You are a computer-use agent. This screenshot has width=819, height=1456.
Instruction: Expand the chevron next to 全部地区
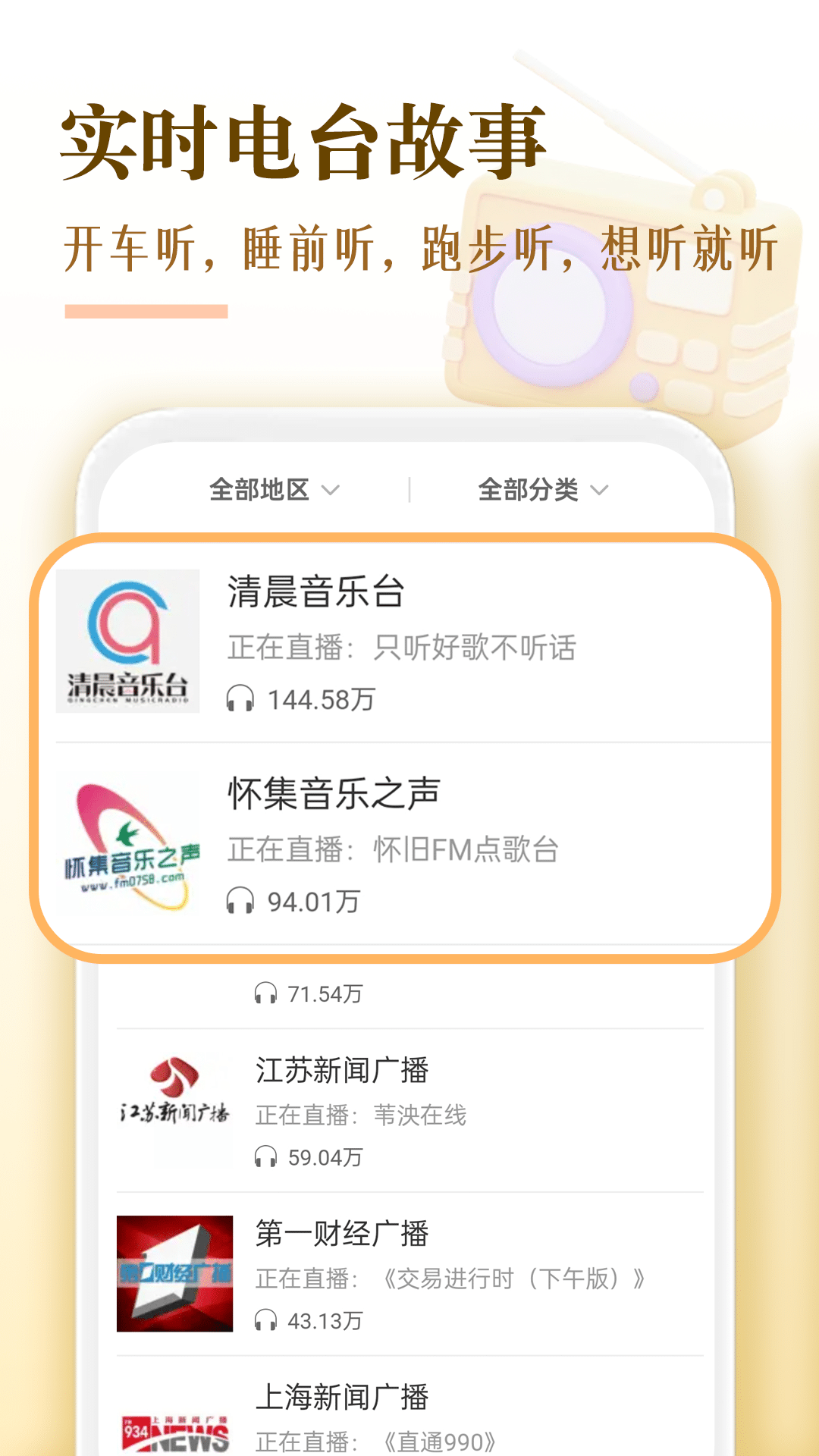(332, 491)
